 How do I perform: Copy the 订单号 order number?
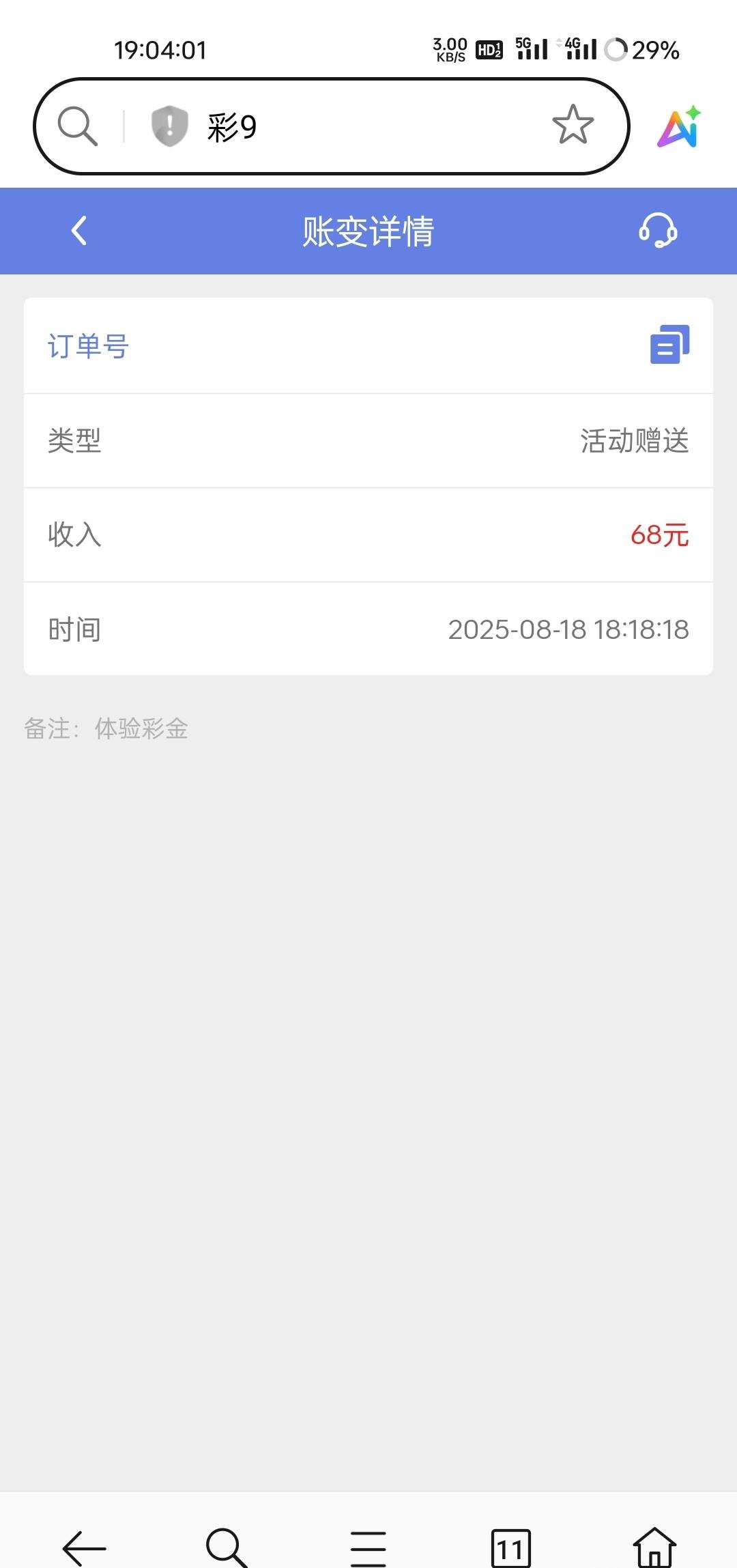[x=669, y=345]
